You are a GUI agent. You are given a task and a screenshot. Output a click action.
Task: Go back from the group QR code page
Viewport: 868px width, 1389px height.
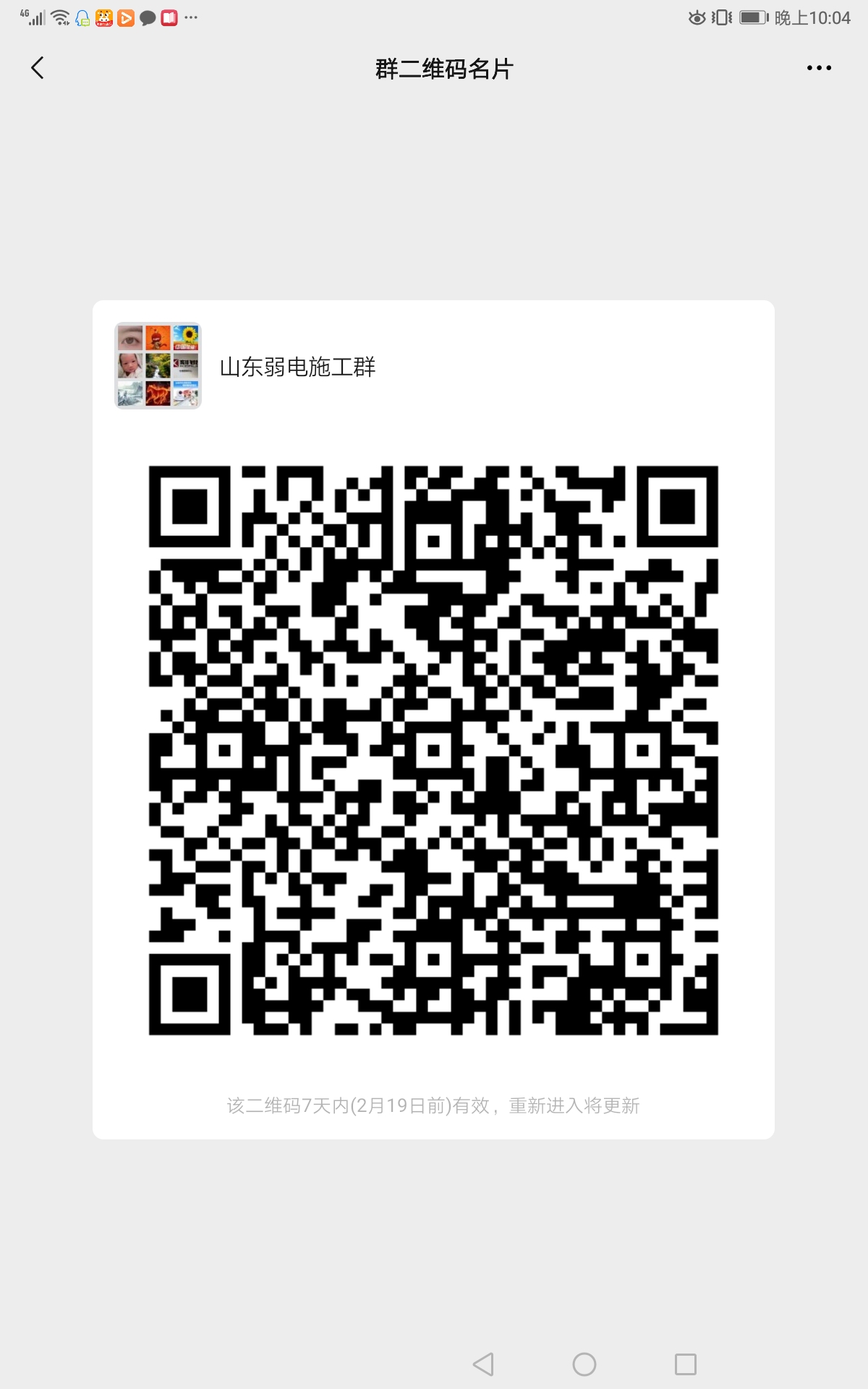pyautogui.click(x=38, y=68)
